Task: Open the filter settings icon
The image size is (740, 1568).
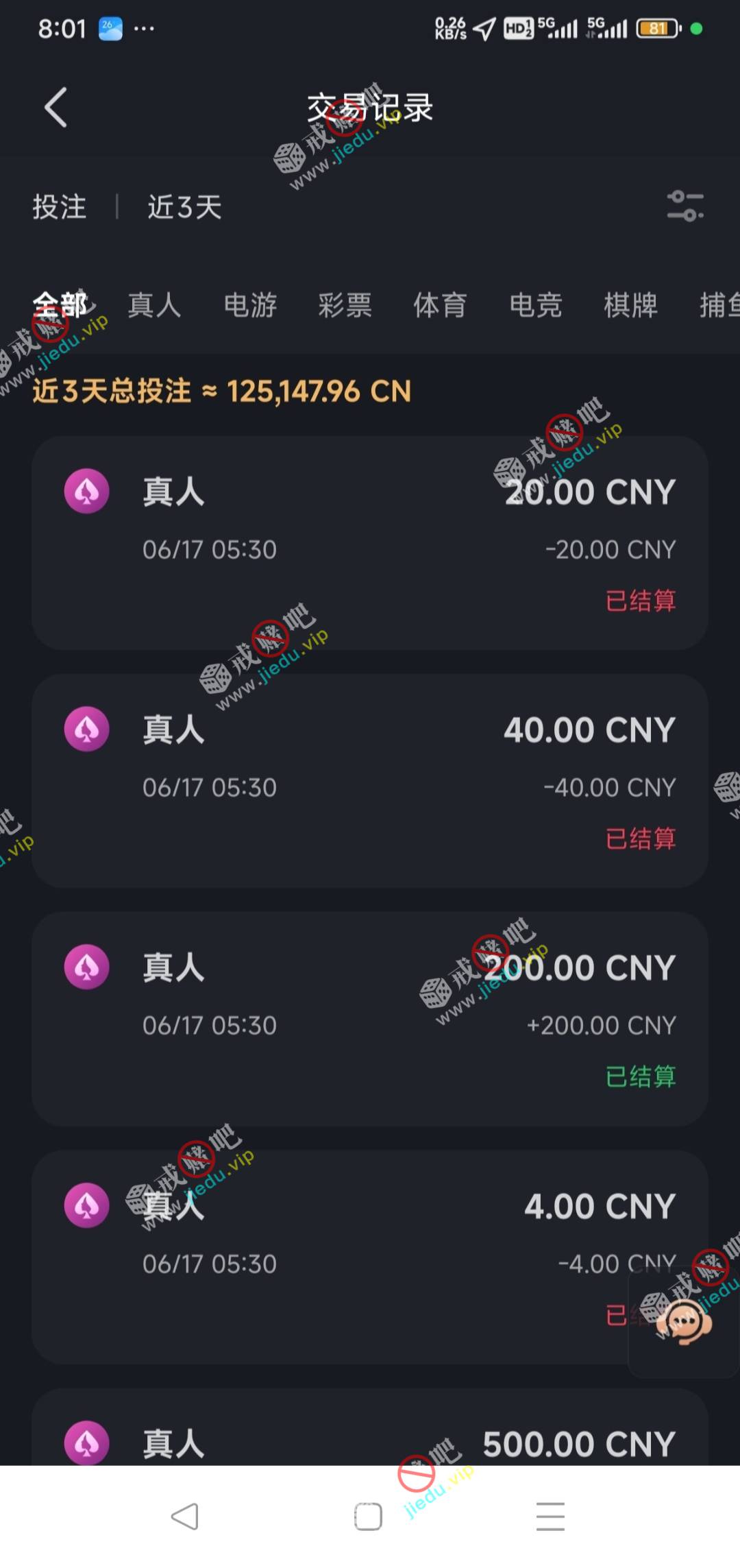Action: click(685, 206)
